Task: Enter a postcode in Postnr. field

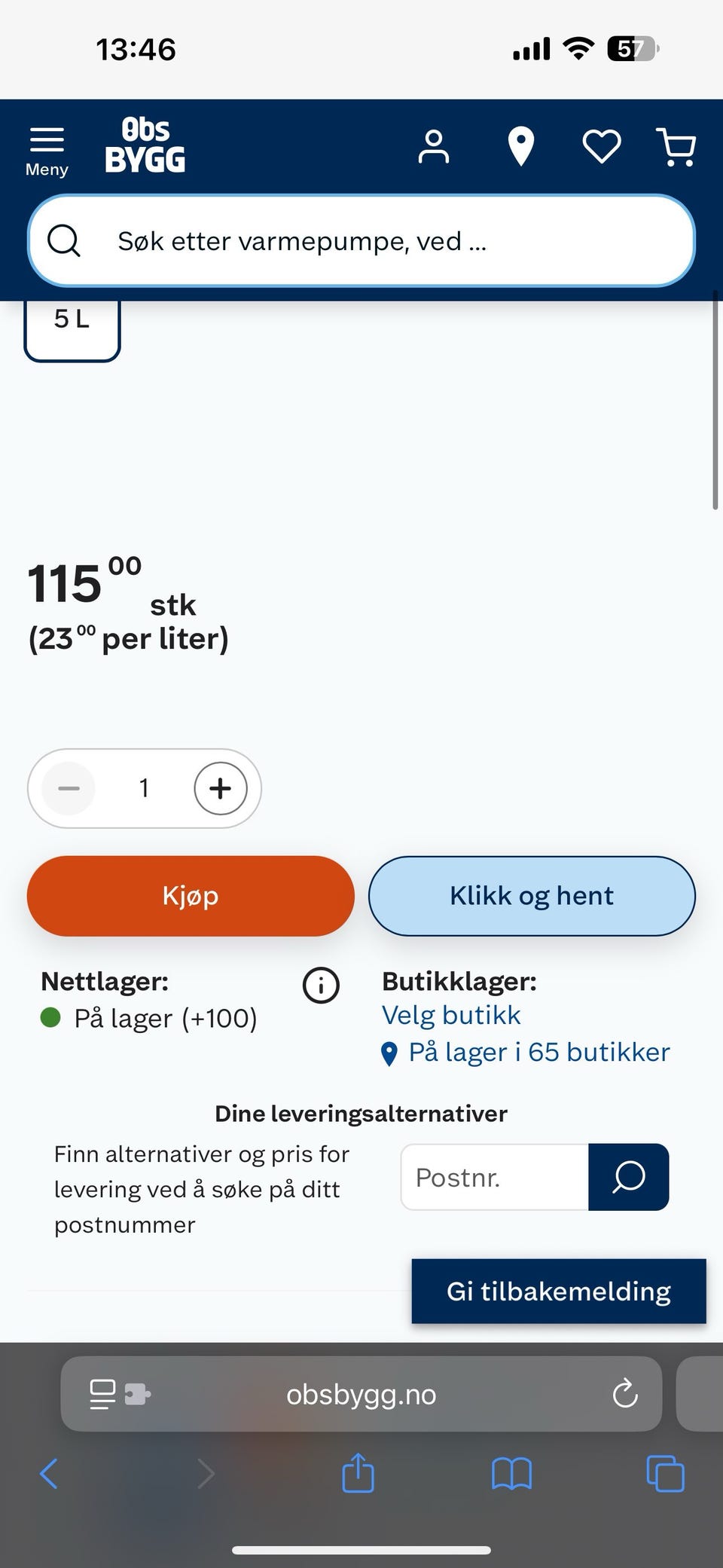Action: click(495, 1177)
